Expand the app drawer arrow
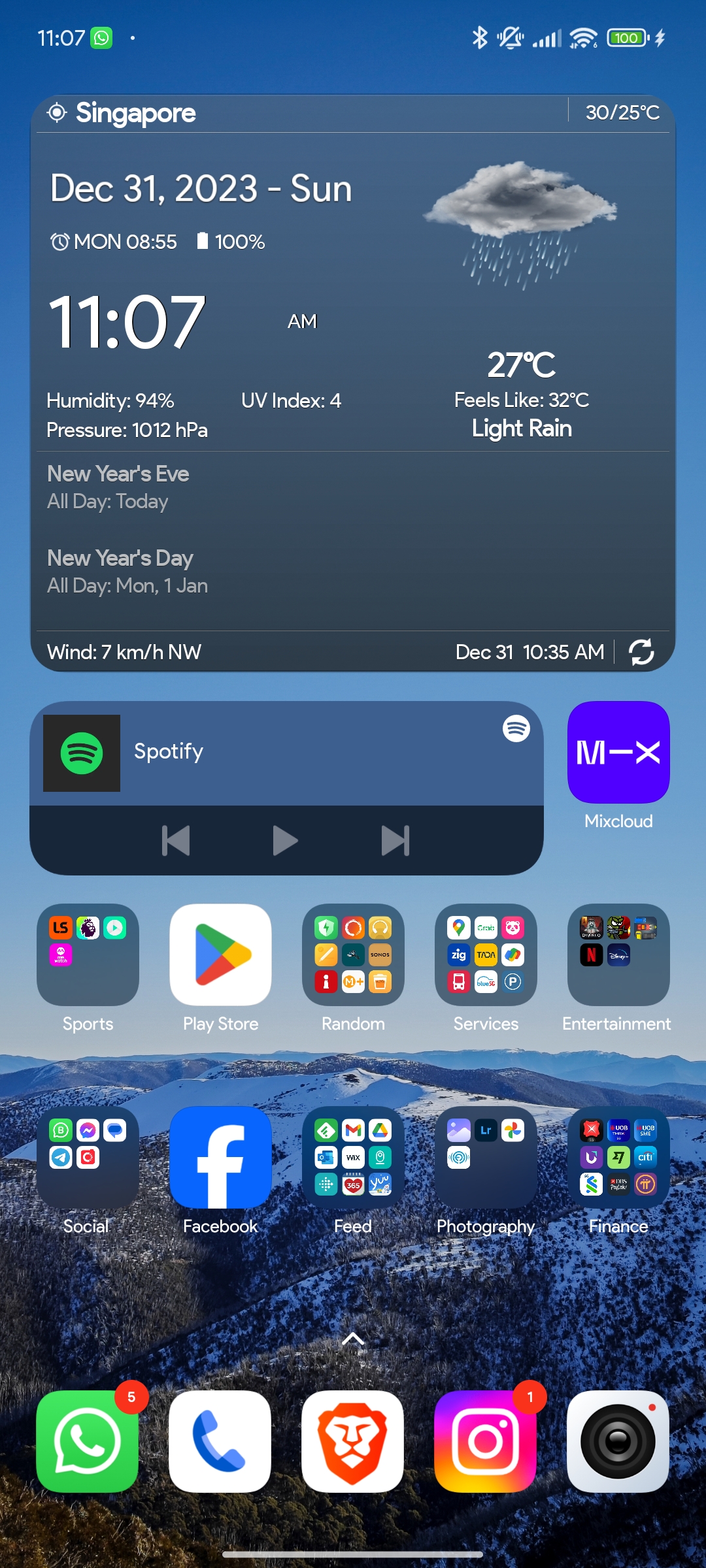The width and height of the screenshot is (706, 1568). pyautogui.click(x=353, y=1339)
